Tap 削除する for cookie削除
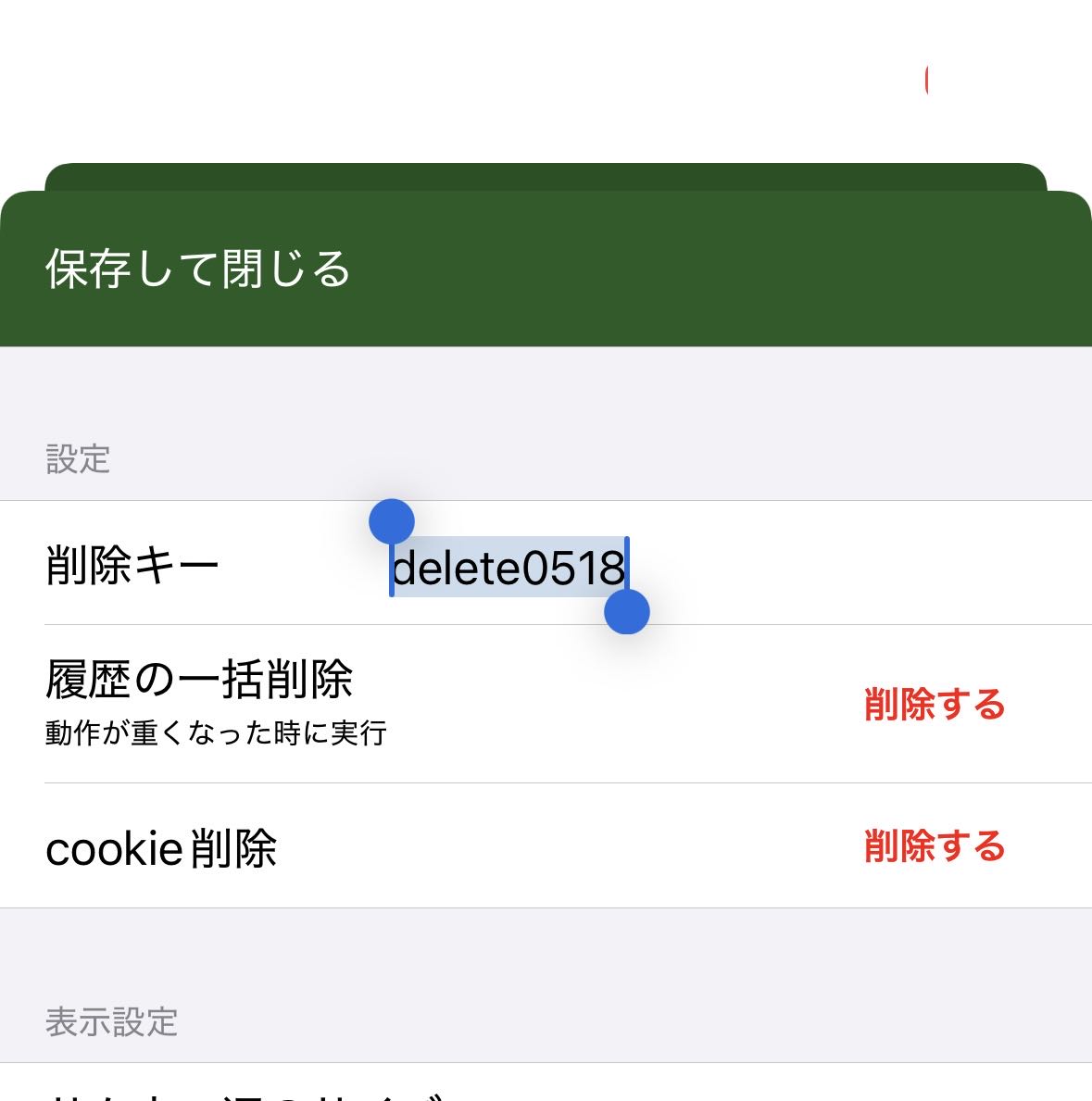1092x1101 pixels. [x=934, y=846]
